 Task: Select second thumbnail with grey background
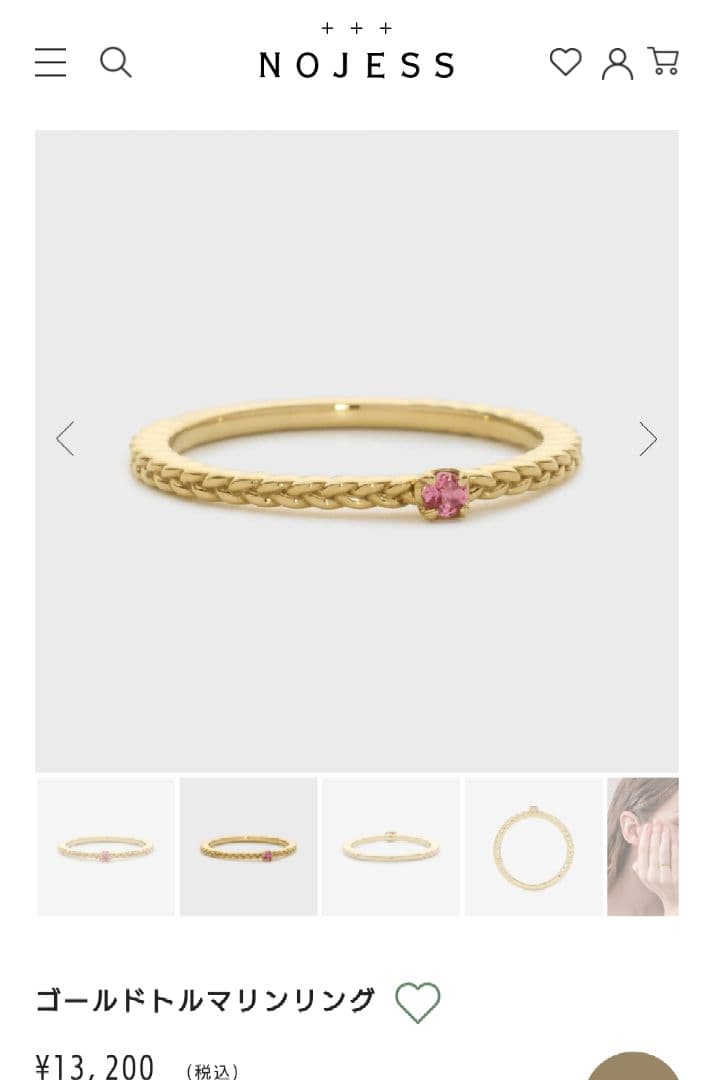pyautogui.click(x=248, y=847)
